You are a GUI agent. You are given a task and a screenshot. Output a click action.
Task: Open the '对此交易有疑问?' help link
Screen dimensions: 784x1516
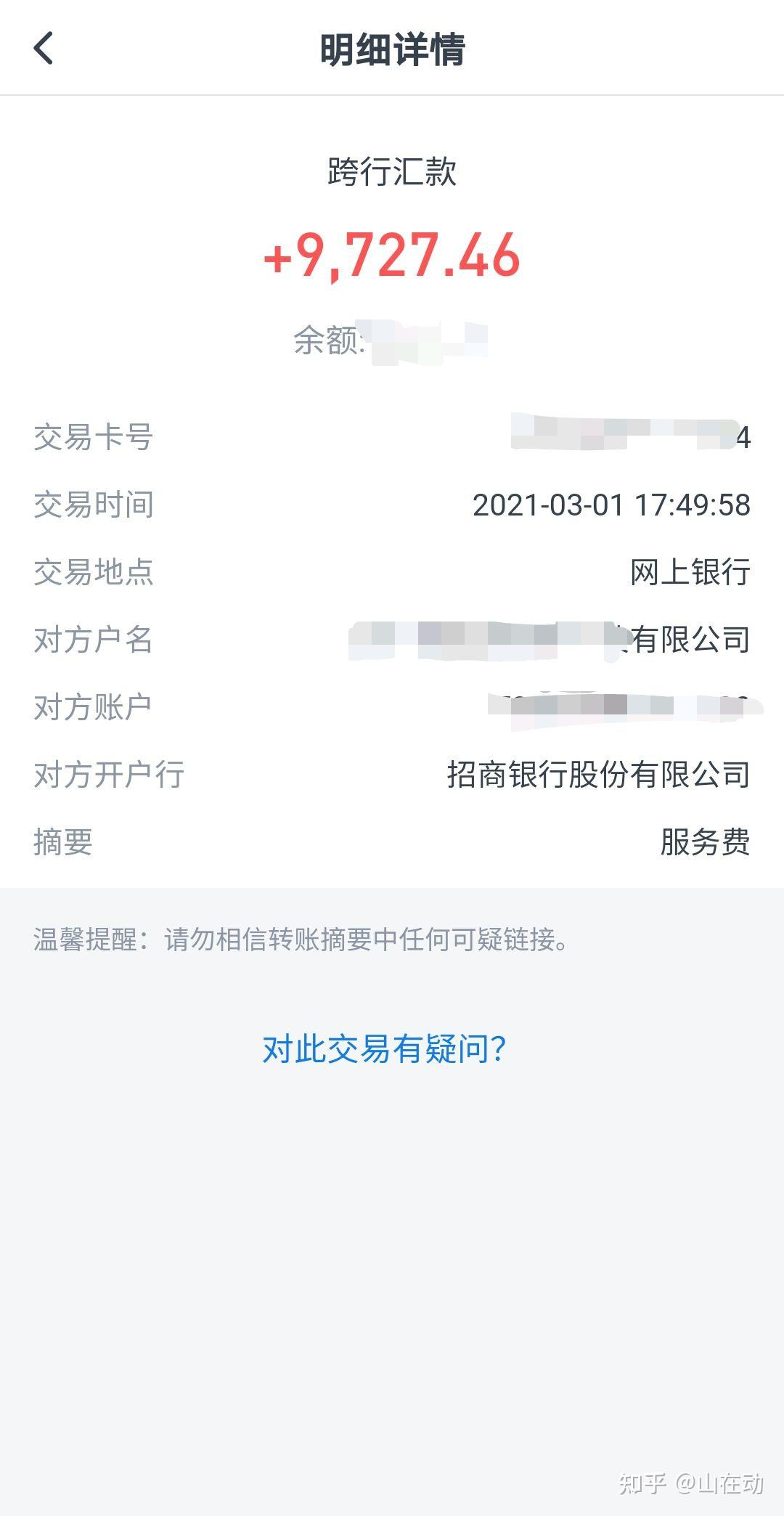pos(384,1049)
